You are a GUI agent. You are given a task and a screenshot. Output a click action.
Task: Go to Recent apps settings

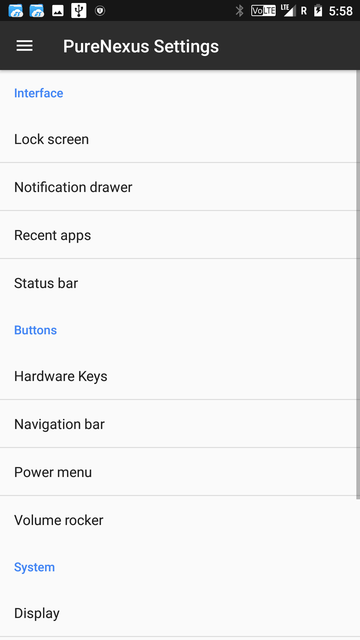[x=178, y=235]
